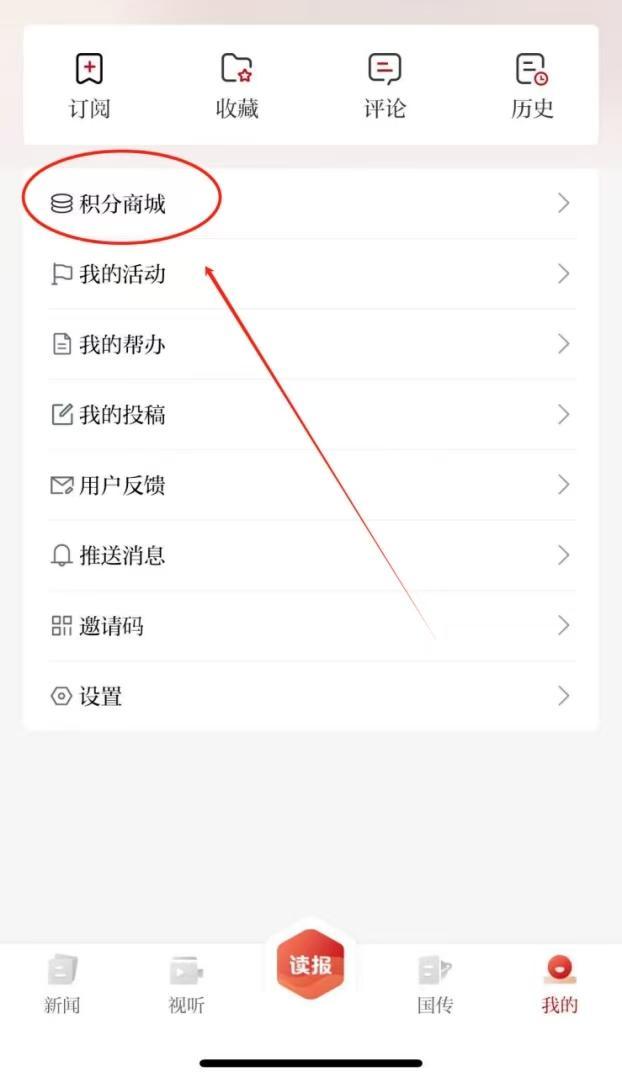Switch to the 国传 tab

point(435,985)
